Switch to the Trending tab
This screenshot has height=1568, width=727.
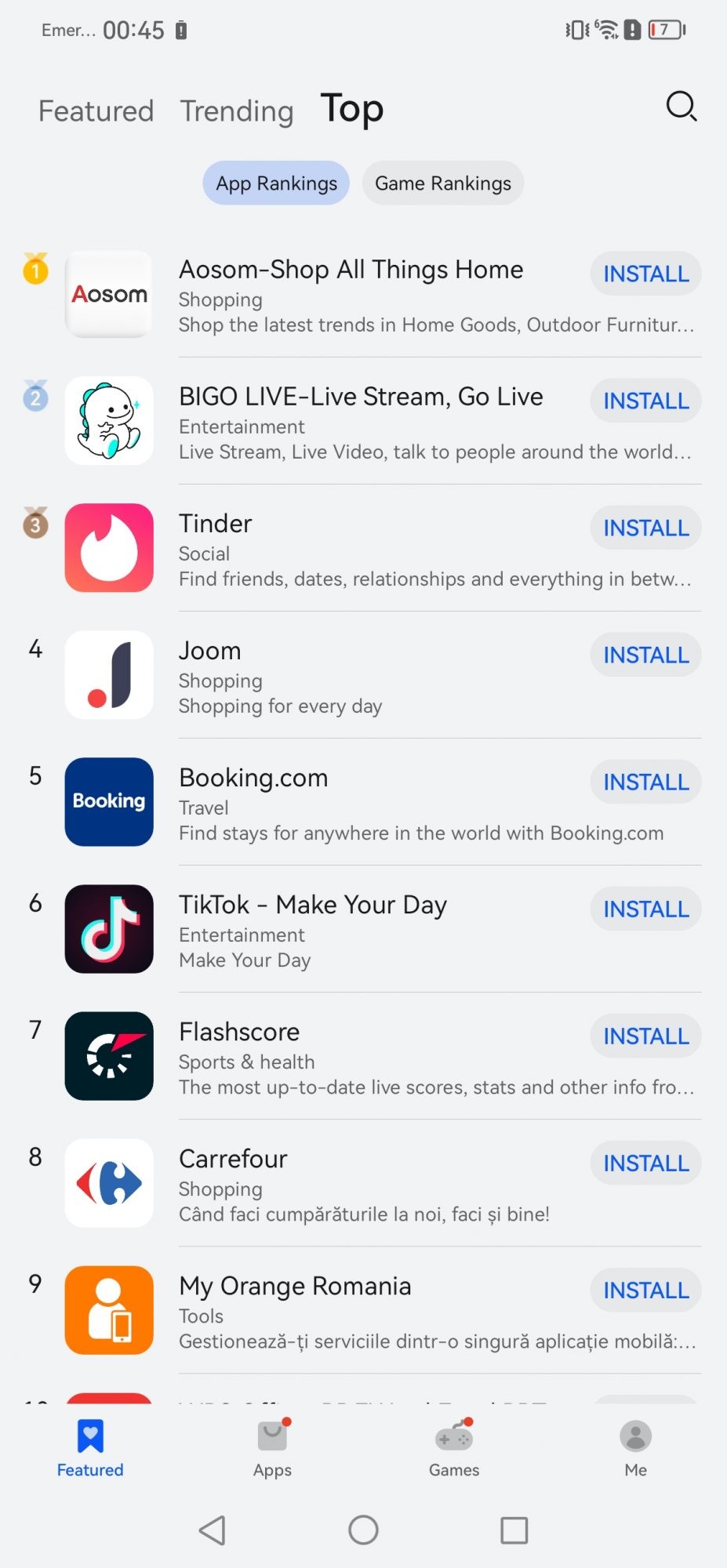pos(236,111)
